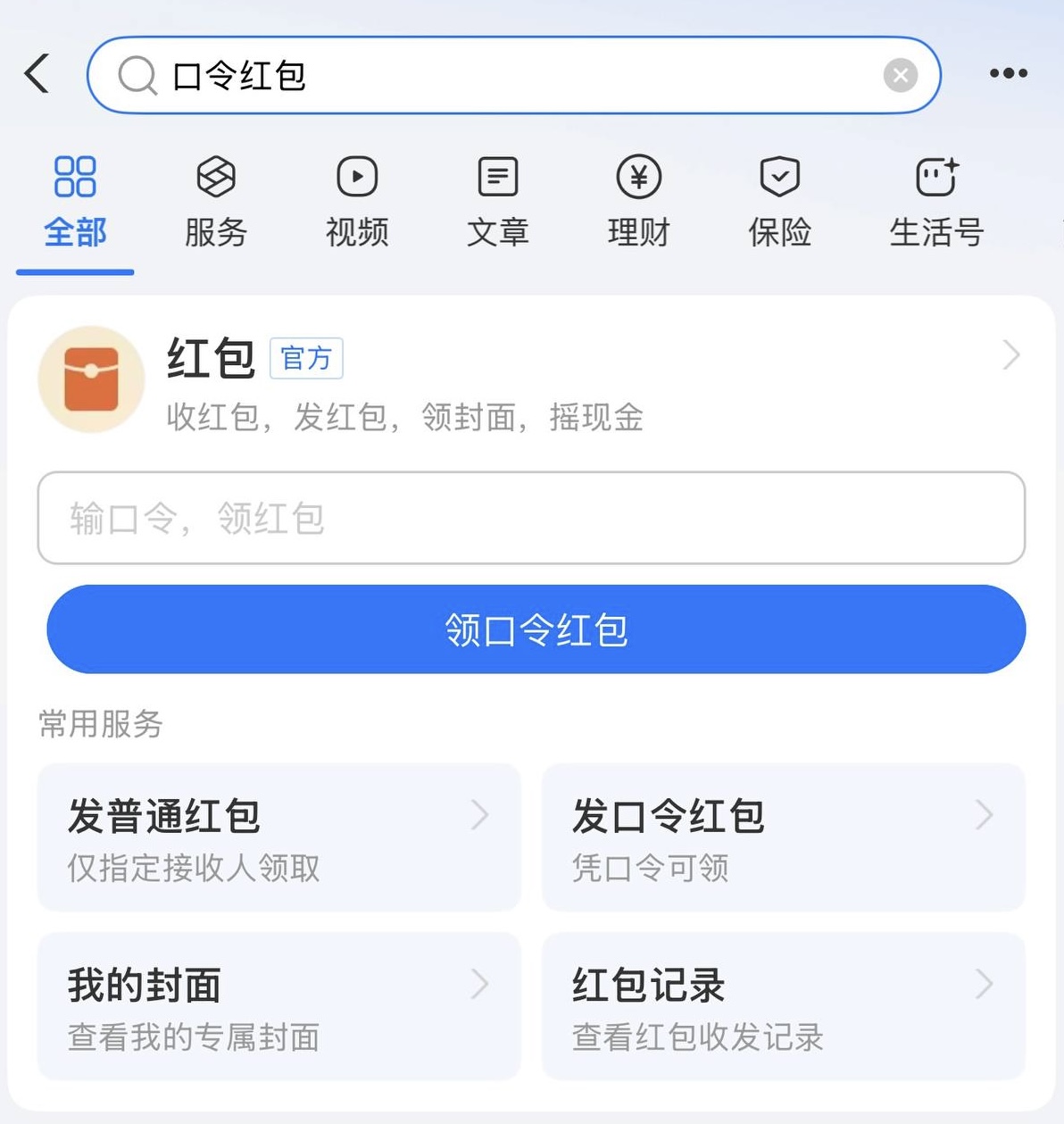Viewport: 1064px width, 1124px height.
Task: Select the 全部 tab
Action: (75, 202)
